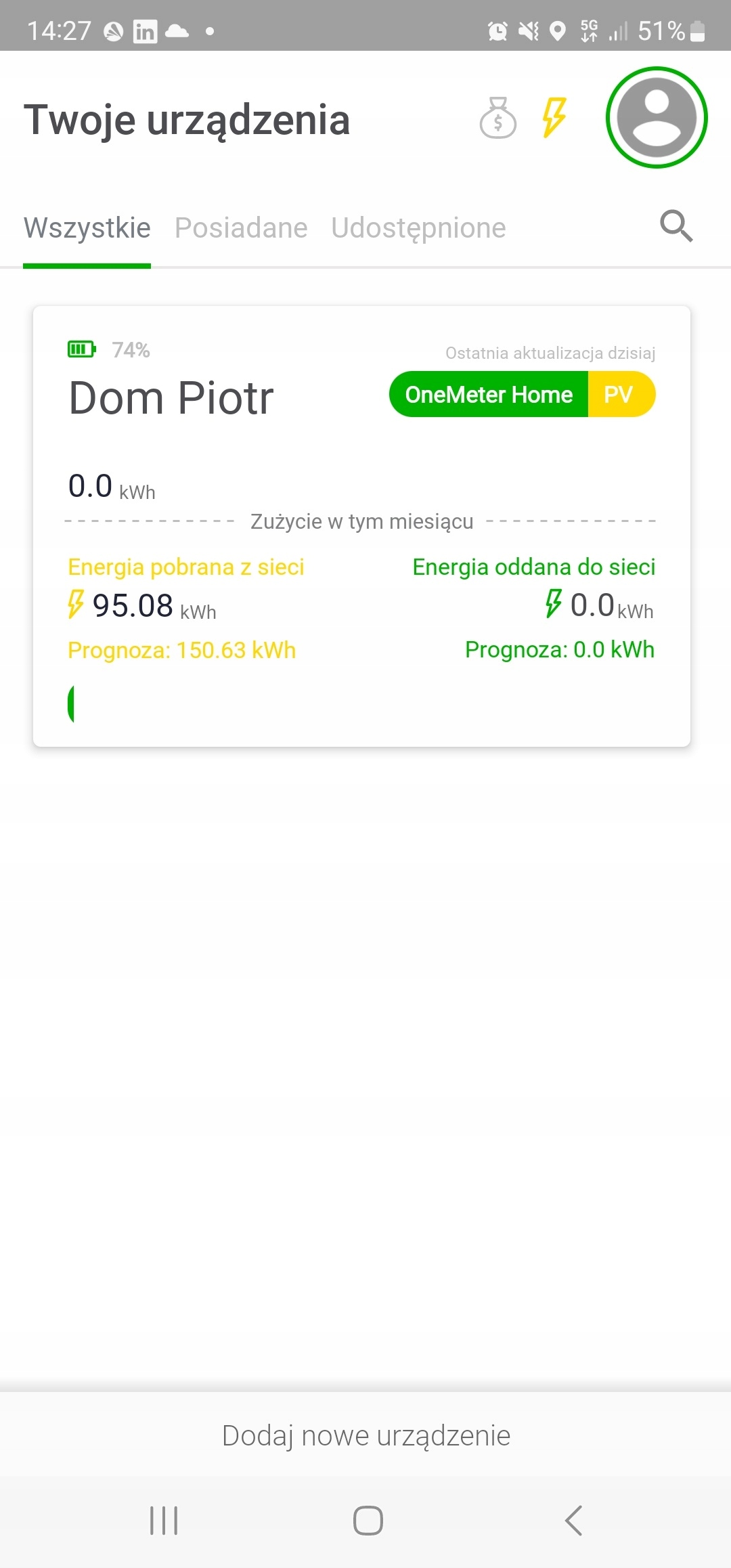This screenshot has height=1568, width=731.
Task: Go back with the system back button
Action: tap(573, 1521)
